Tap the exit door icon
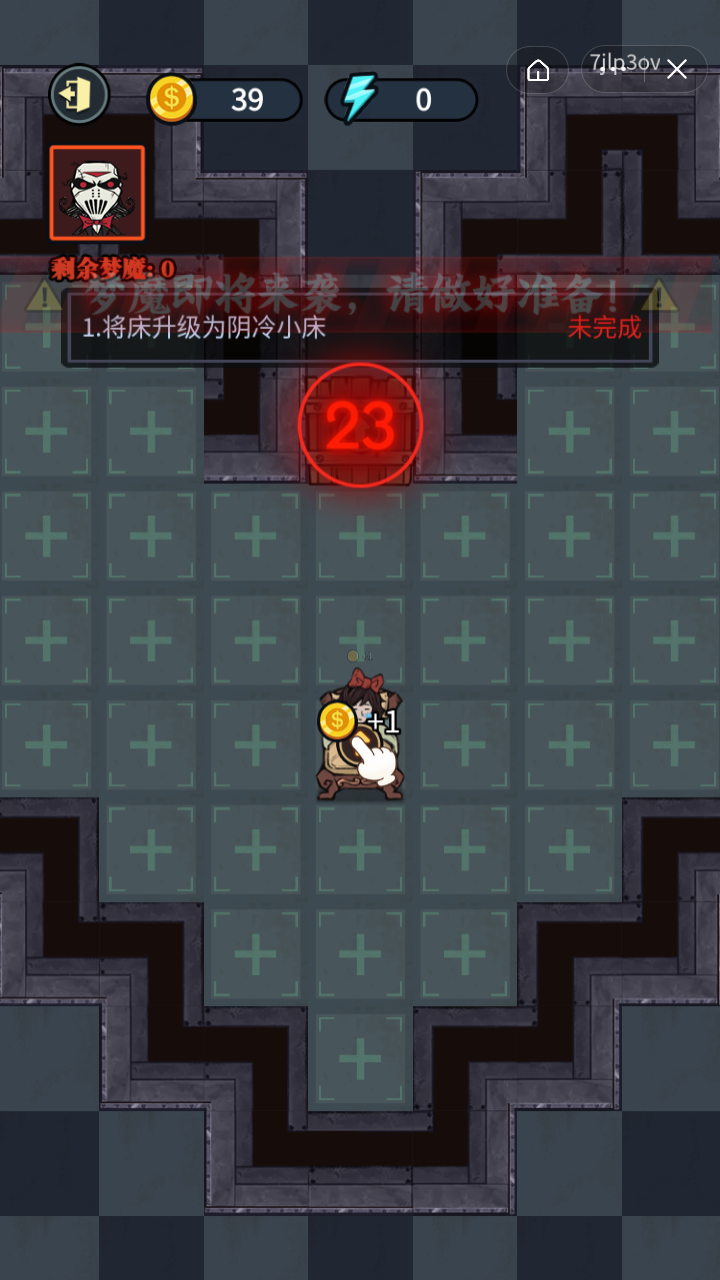Screen dimensions: 720x1280 pyautogui.click(x=78, y=96)
